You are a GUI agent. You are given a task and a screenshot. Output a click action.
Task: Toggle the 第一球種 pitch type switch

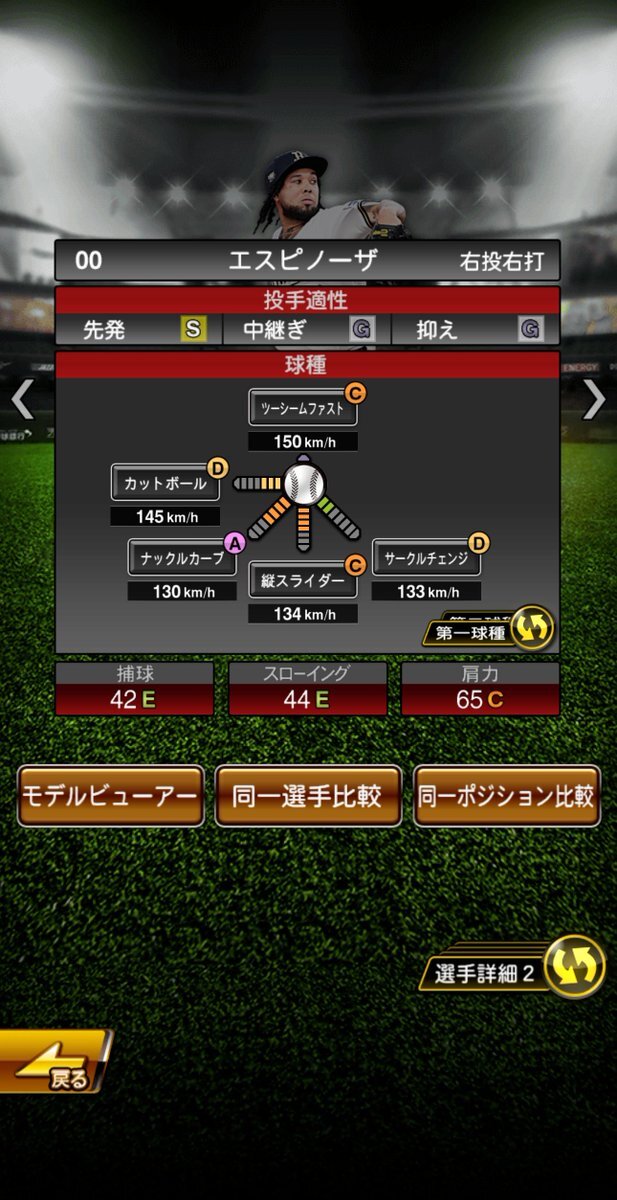(x=530, y=629)
